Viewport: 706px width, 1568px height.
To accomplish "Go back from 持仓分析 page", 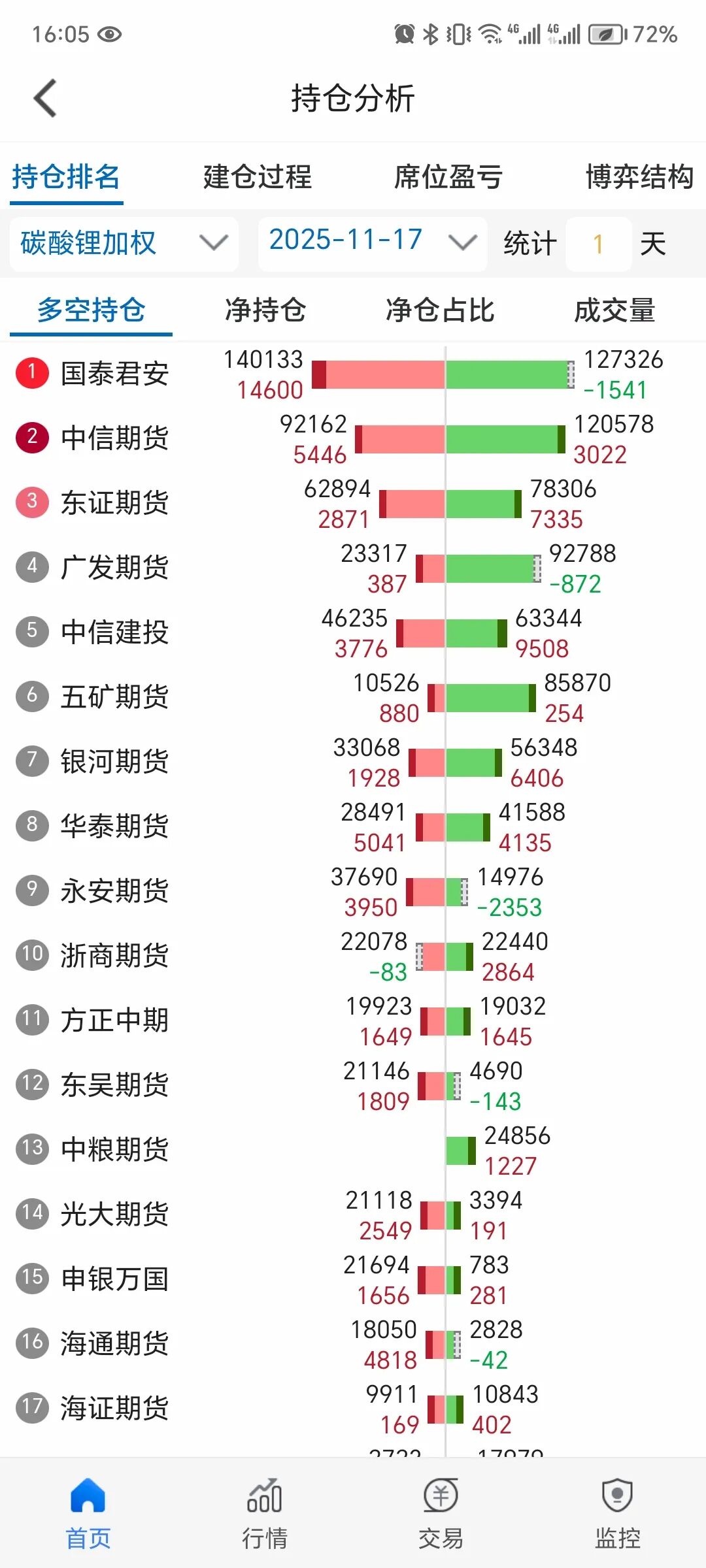I will click(x=45, y=99).
